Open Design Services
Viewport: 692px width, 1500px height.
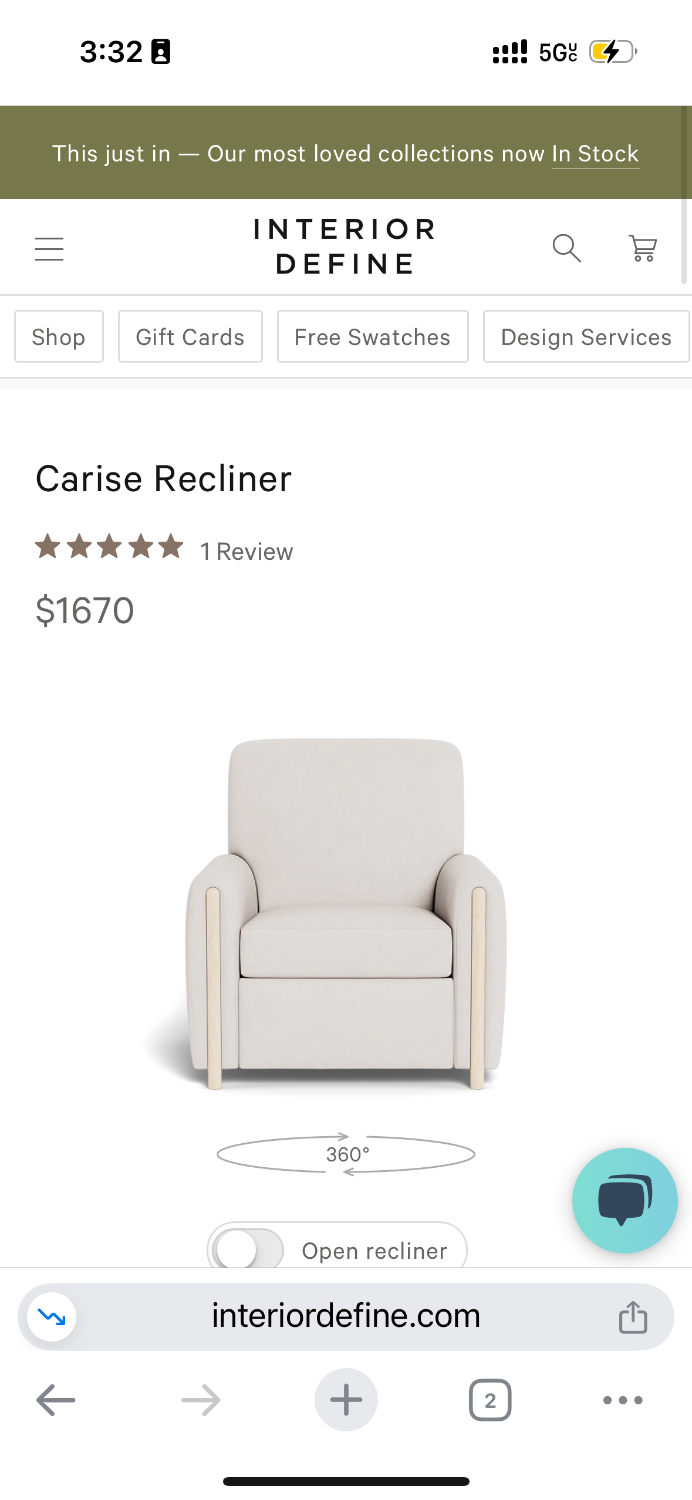(x=585, y=337)
